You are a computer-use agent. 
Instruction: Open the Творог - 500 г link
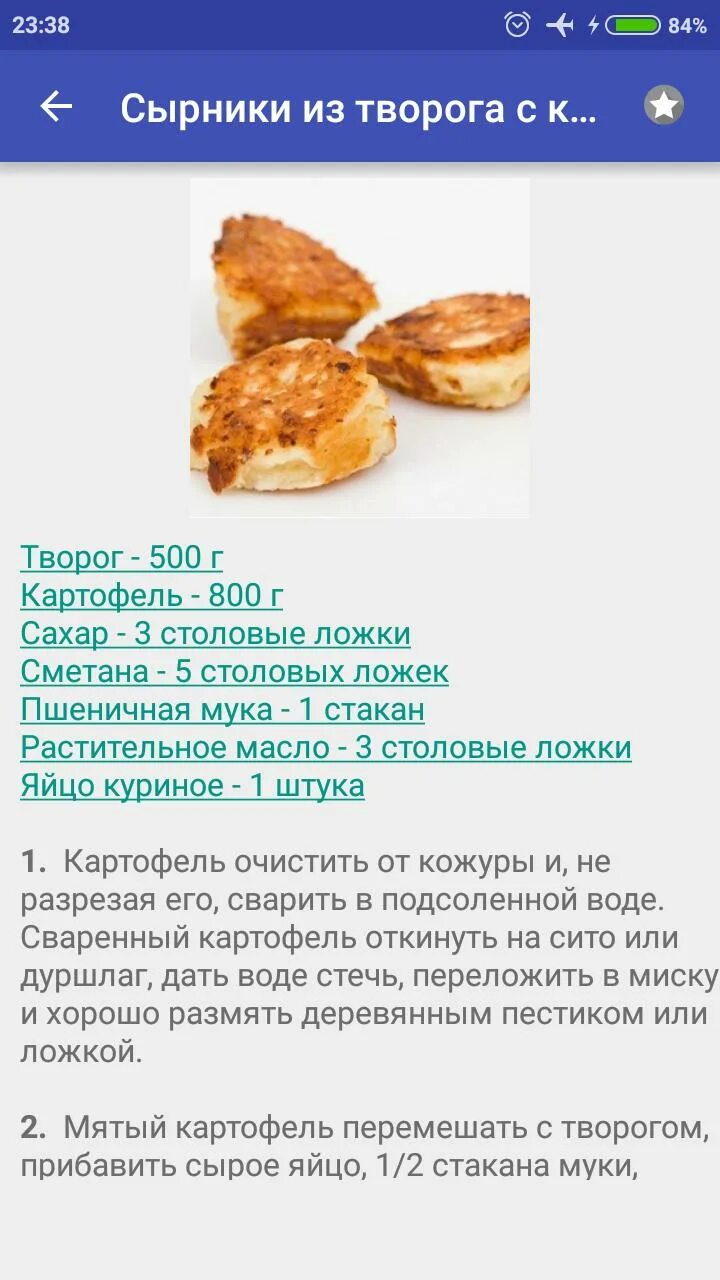point(121,558)
